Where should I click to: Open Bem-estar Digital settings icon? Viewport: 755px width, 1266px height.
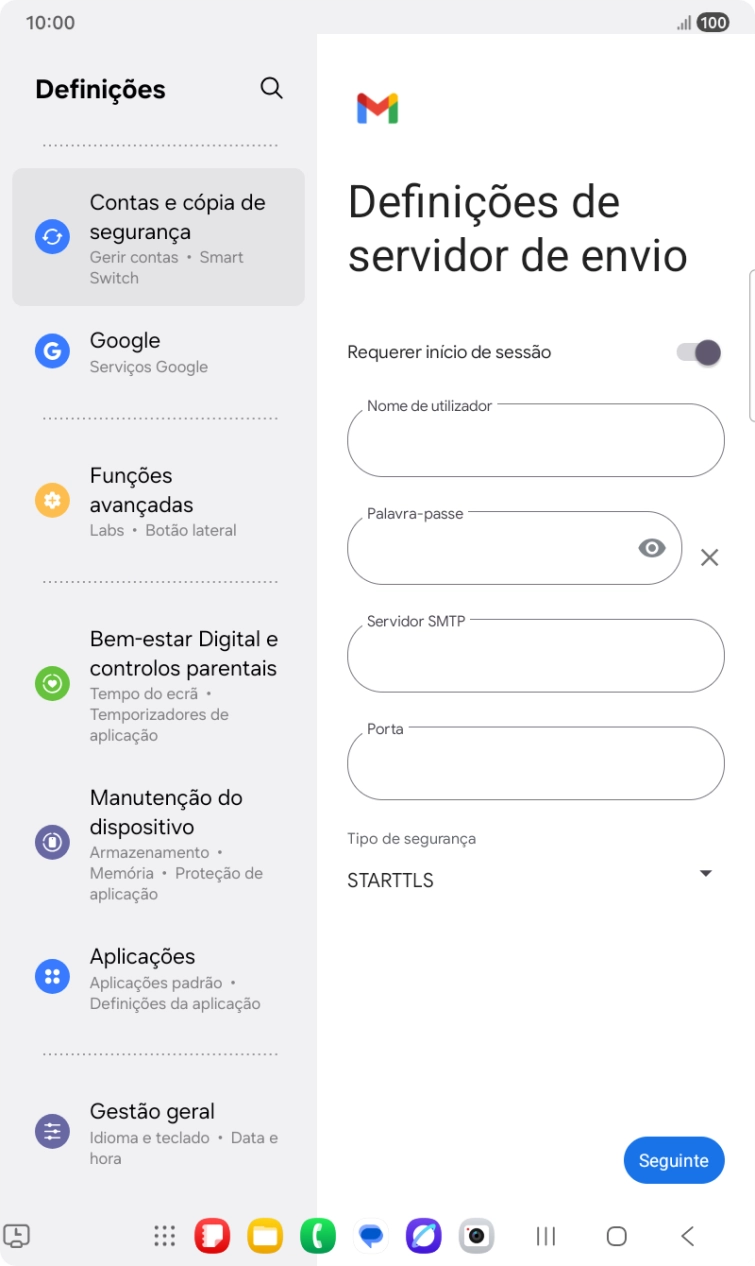point(52,684)
